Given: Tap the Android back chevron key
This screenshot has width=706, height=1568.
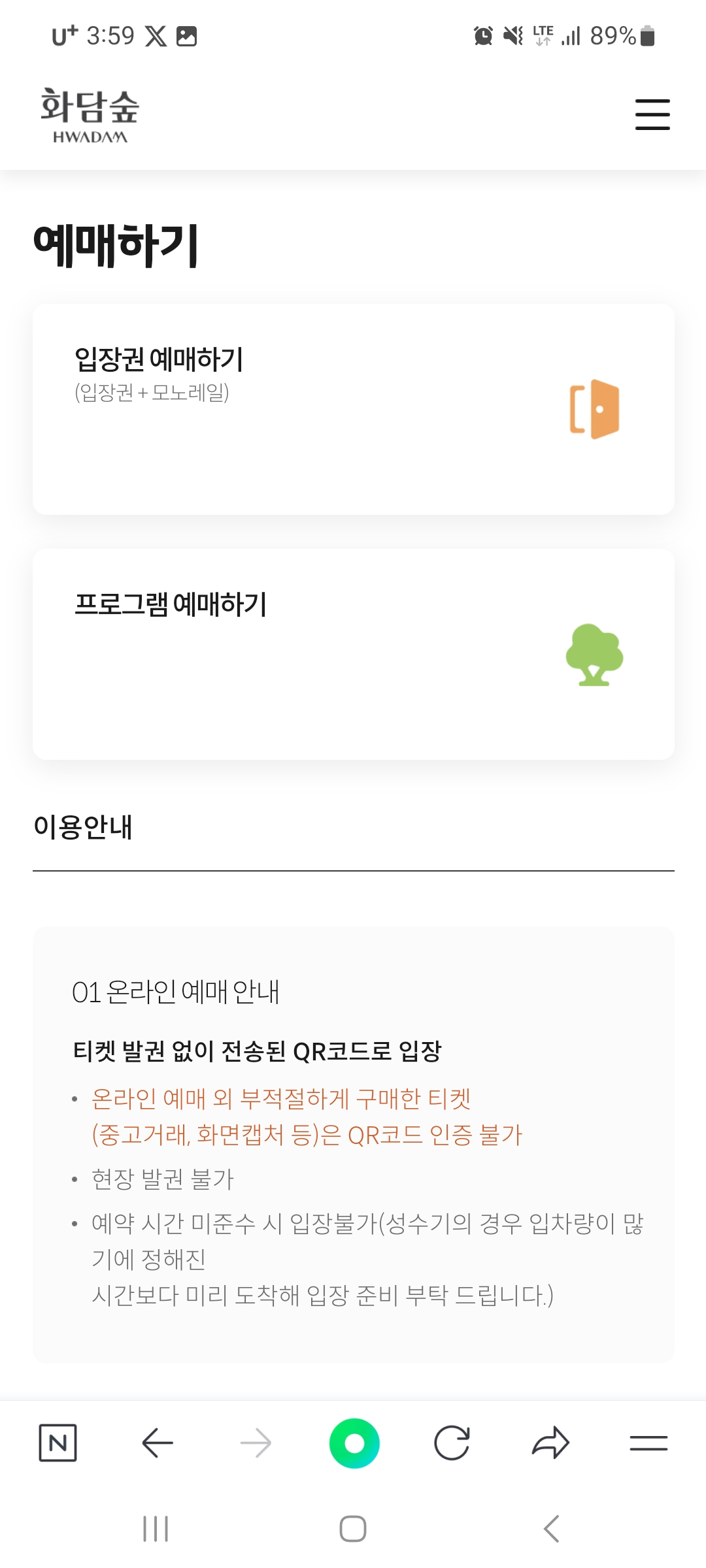Looking at the screenshot, I should tap(551, 1529).
